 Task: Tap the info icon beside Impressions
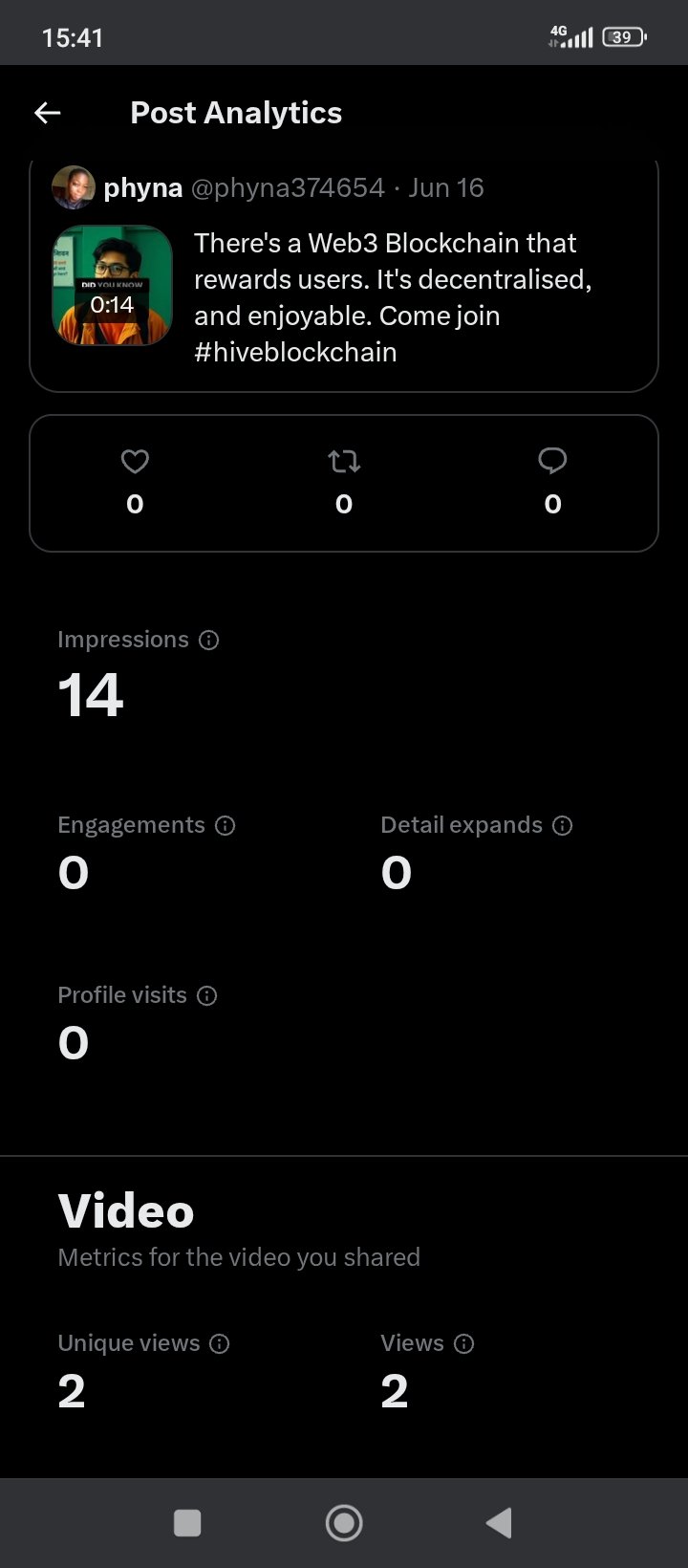pyautogui.click(x=208, y=641)
